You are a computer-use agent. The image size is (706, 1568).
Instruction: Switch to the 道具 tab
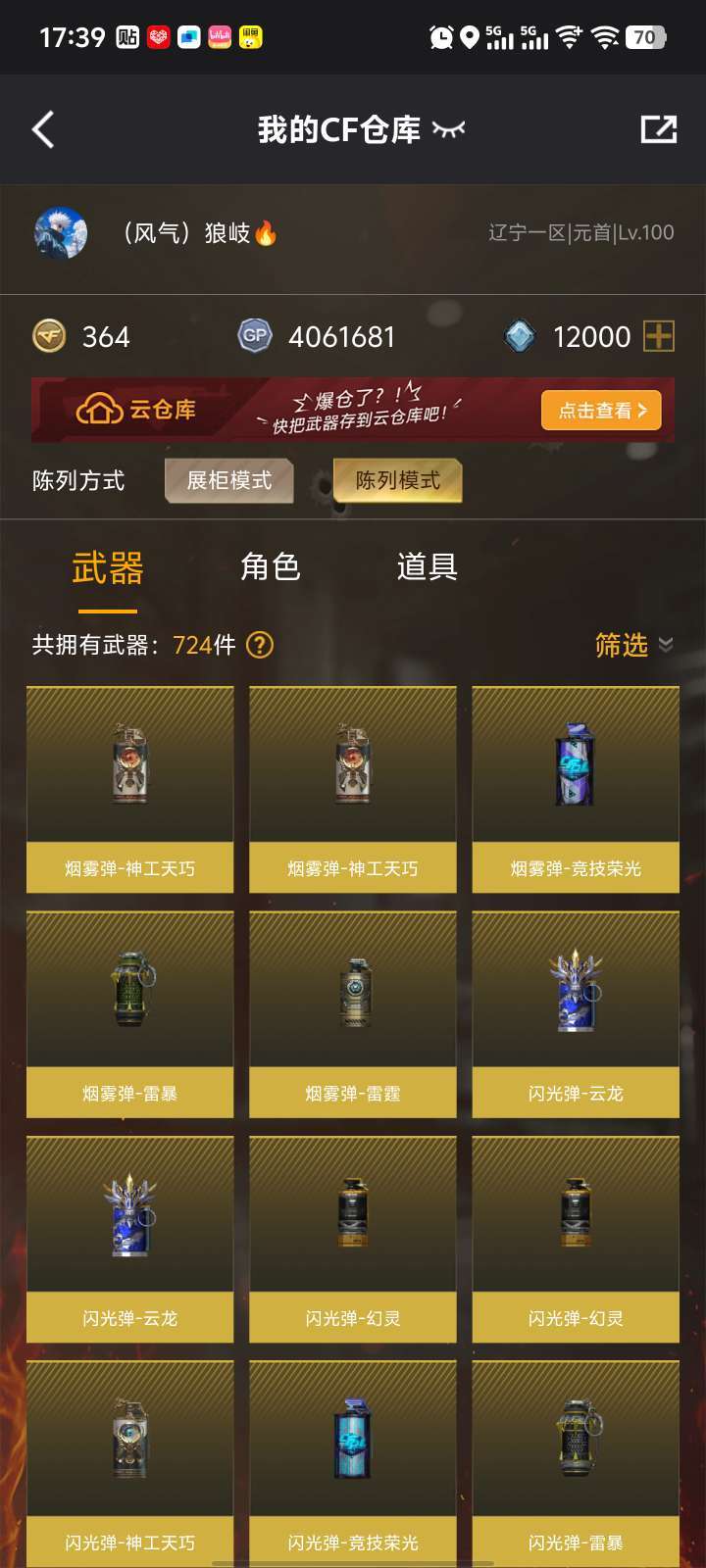(427, 567)
